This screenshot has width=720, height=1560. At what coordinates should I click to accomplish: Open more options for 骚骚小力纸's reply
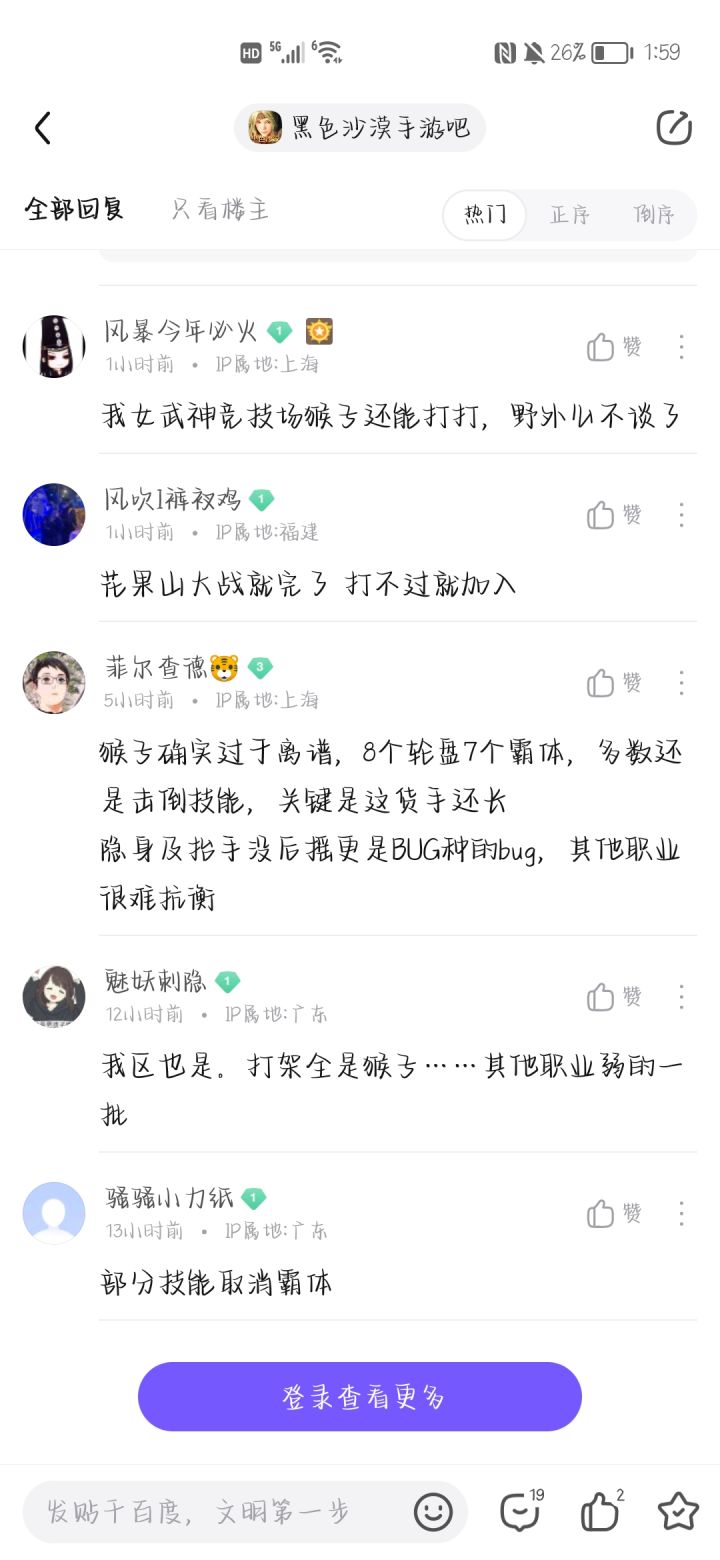click(x=681, y=1213)
